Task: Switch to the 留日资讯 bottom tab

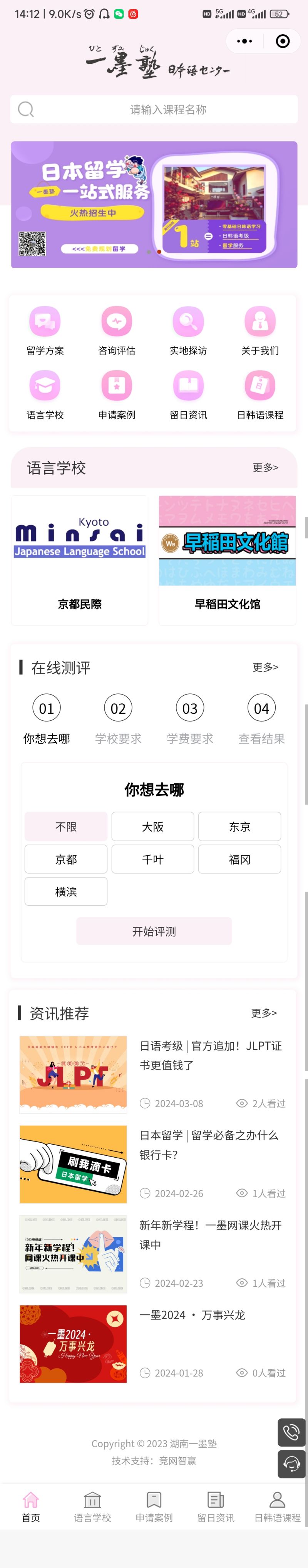Action: click(x=215, y=1506)
